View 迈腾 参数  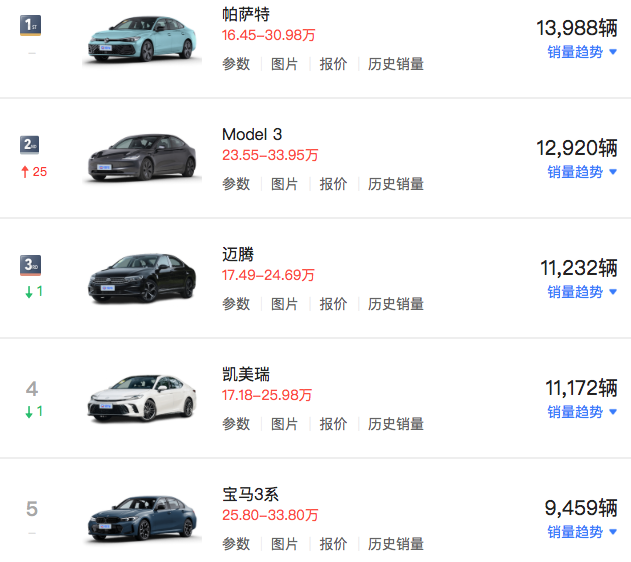(x=236, y=304)
